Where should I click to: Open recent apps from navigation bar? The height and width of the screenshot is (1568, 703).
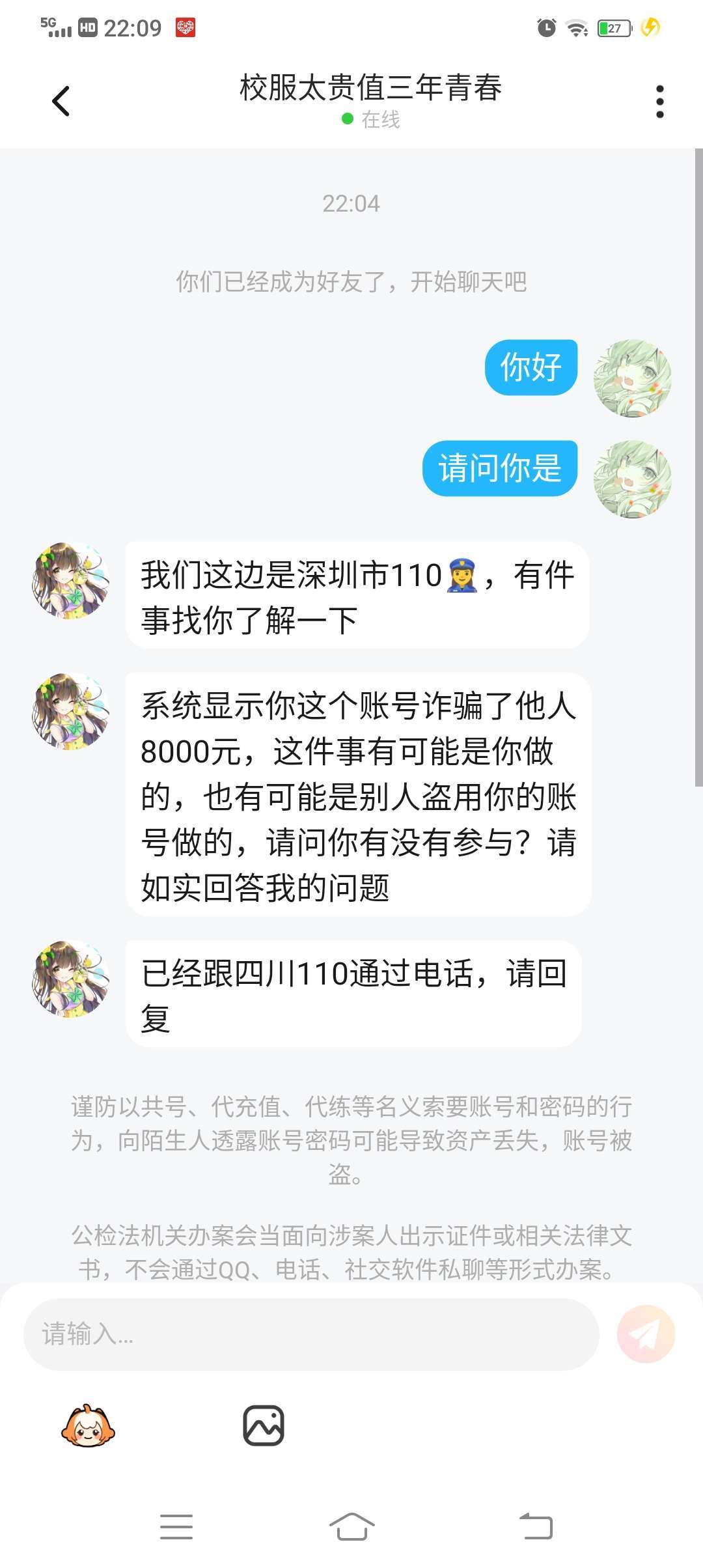click(x=176, y=1526)
